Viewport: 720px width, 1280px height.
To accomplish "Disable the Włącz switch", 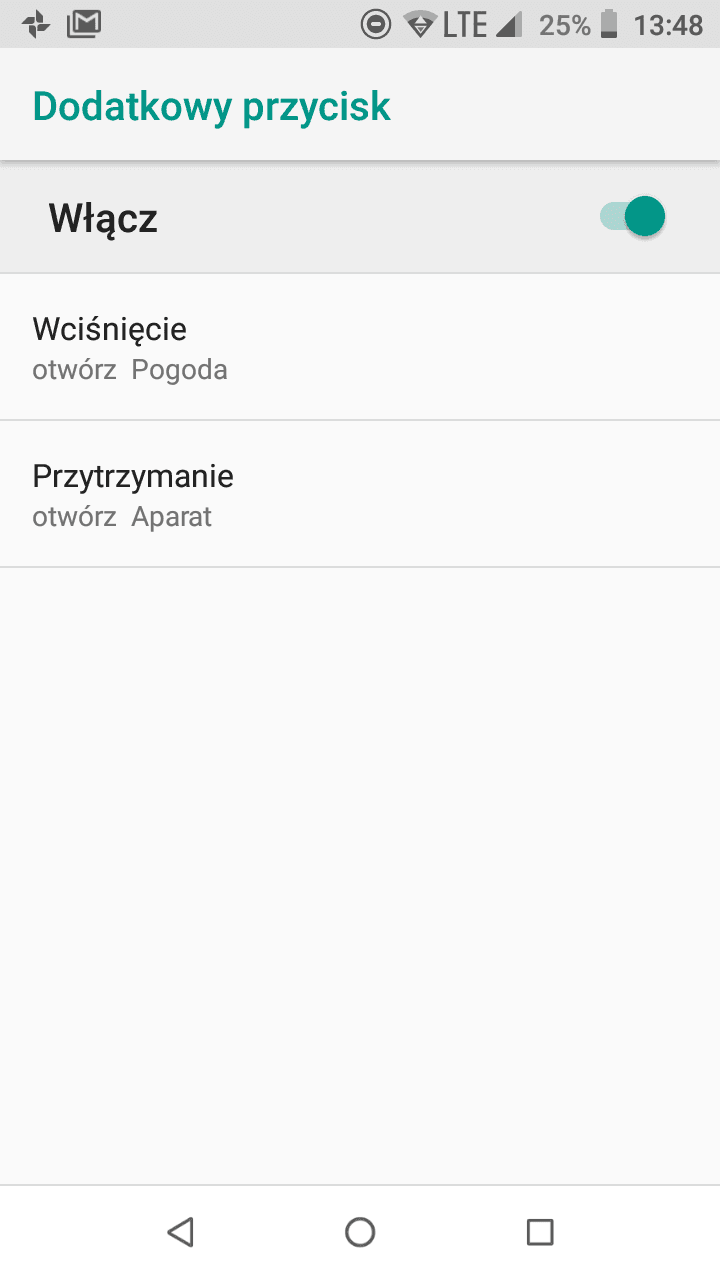I will (633, 217).
